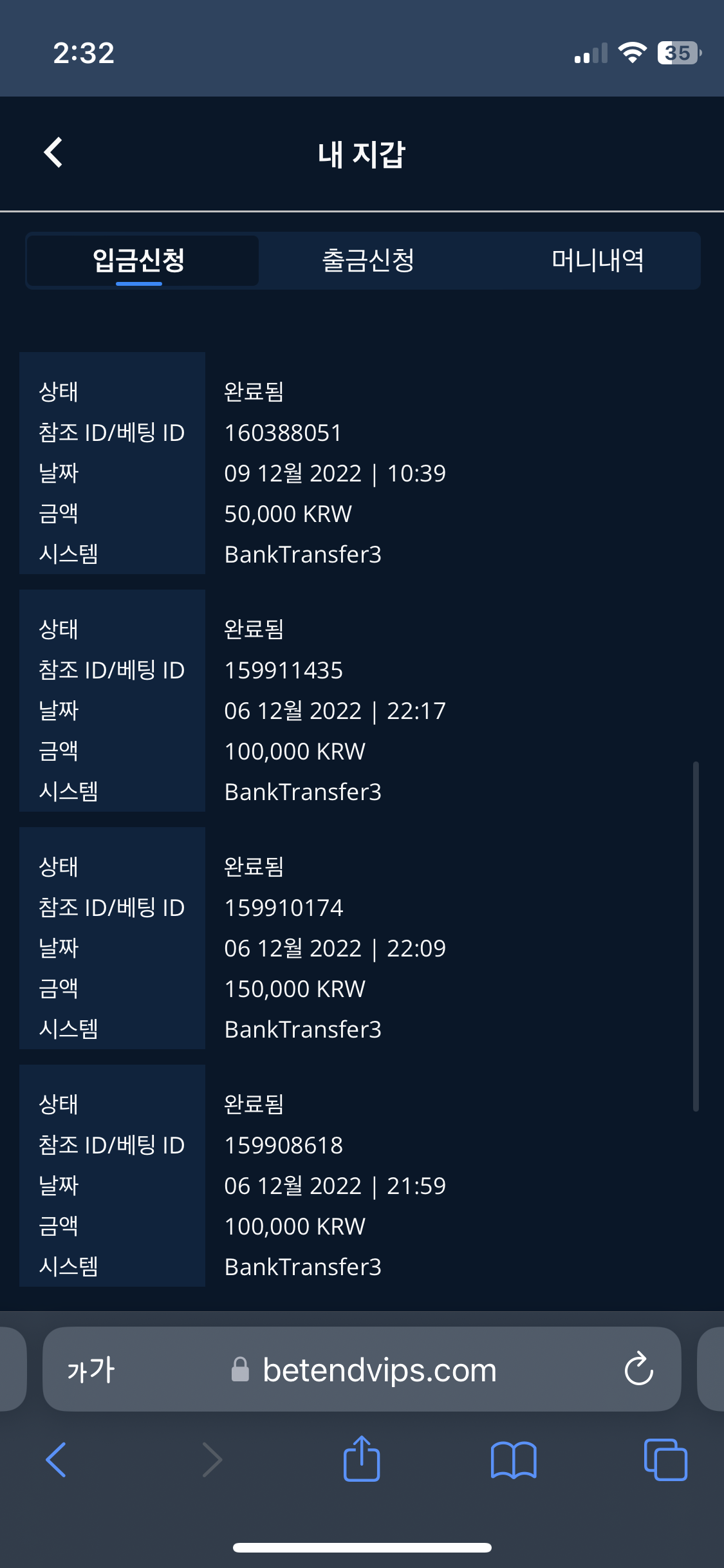Go to the previous page in Safari

57,1459
